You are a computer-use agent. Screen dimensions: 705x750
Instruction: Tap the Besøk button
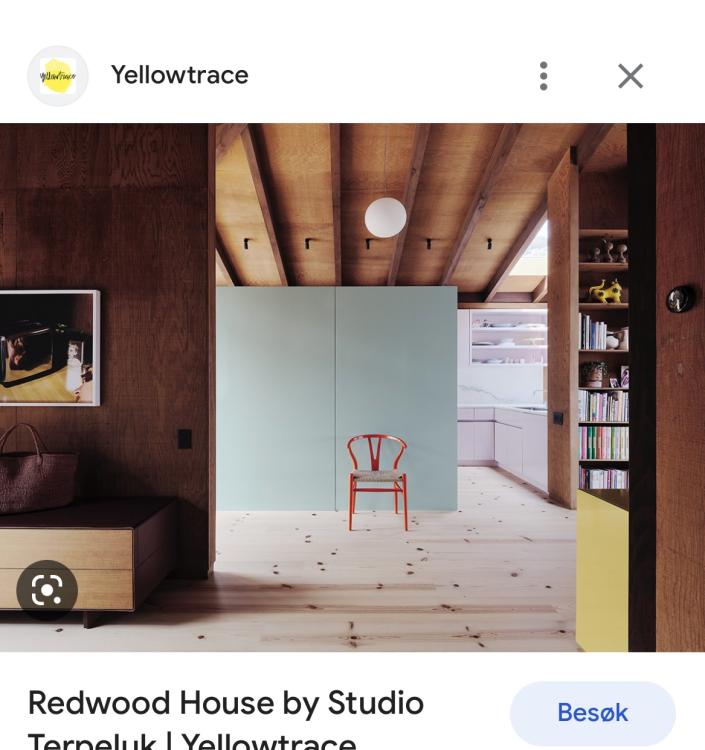pos(592,713)
